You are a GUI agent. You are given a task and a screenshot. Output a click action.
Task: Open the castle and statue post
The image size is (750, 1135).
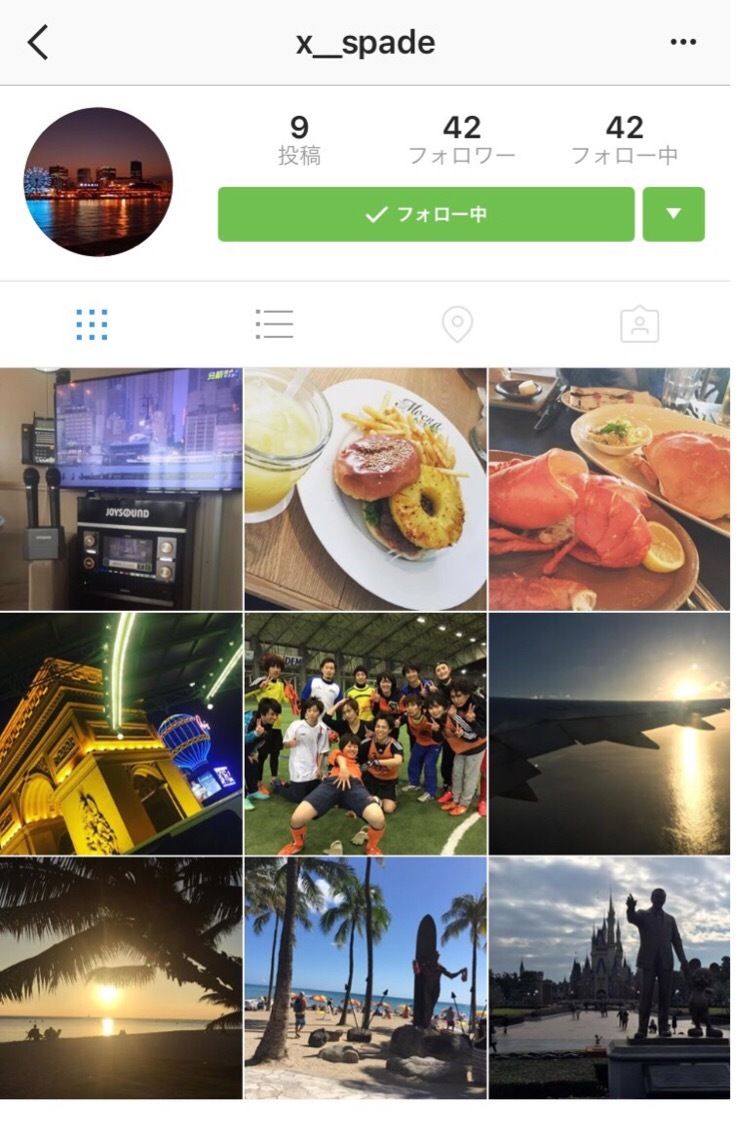point(610,979)
